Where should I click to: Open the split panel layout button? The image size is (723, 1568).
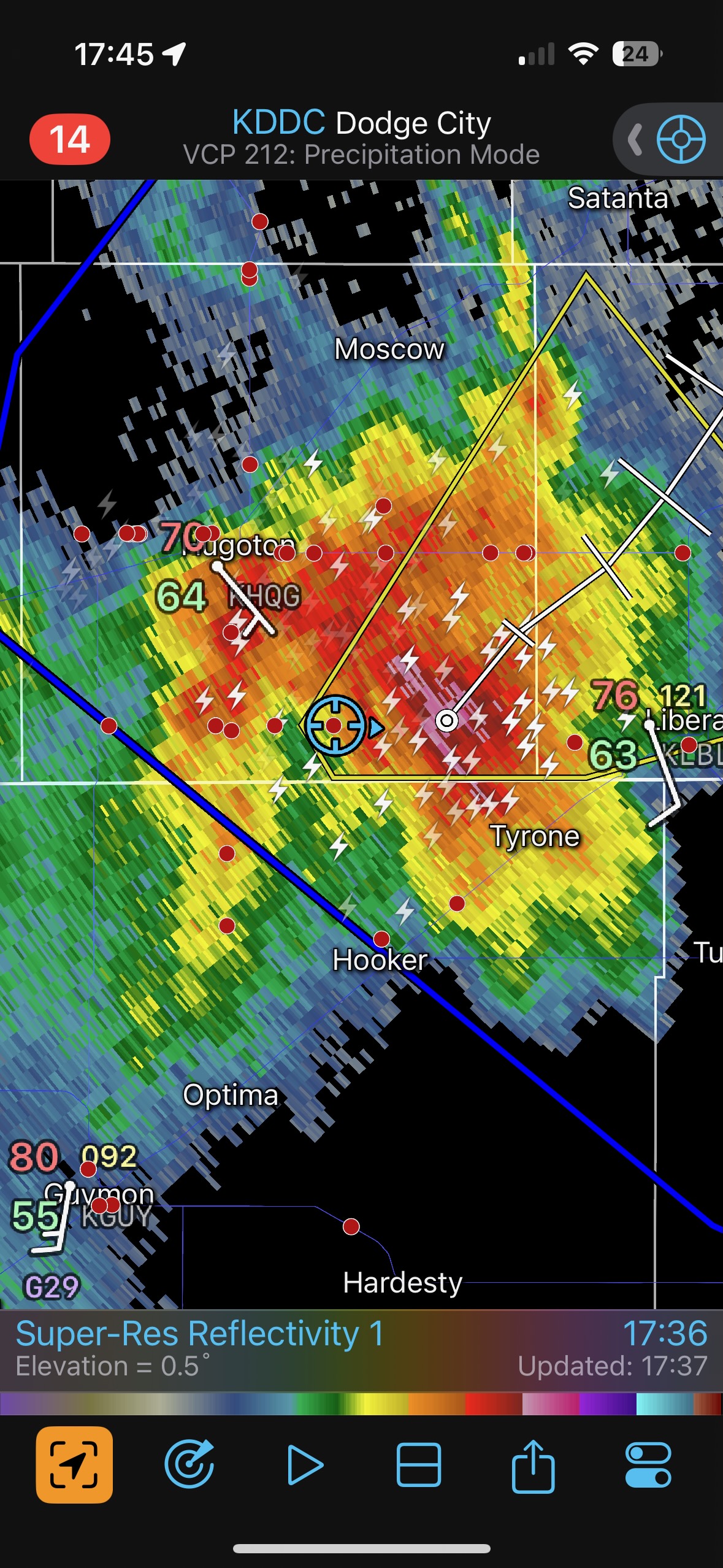click(419, 1464)
